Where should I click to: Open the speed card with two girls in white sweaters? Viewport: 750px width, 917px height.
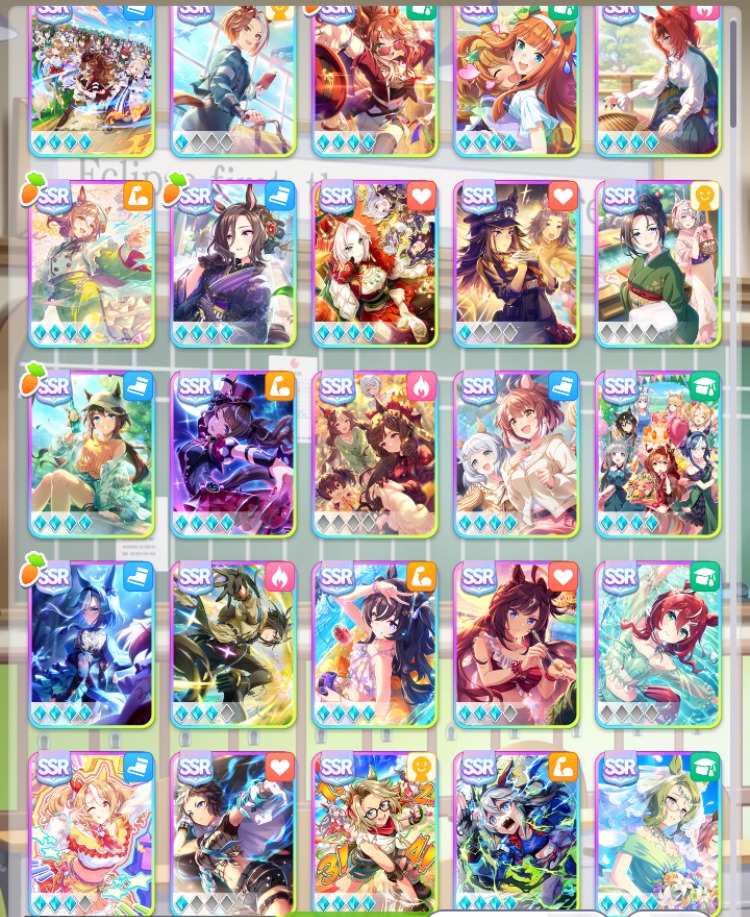pos(516,454)
